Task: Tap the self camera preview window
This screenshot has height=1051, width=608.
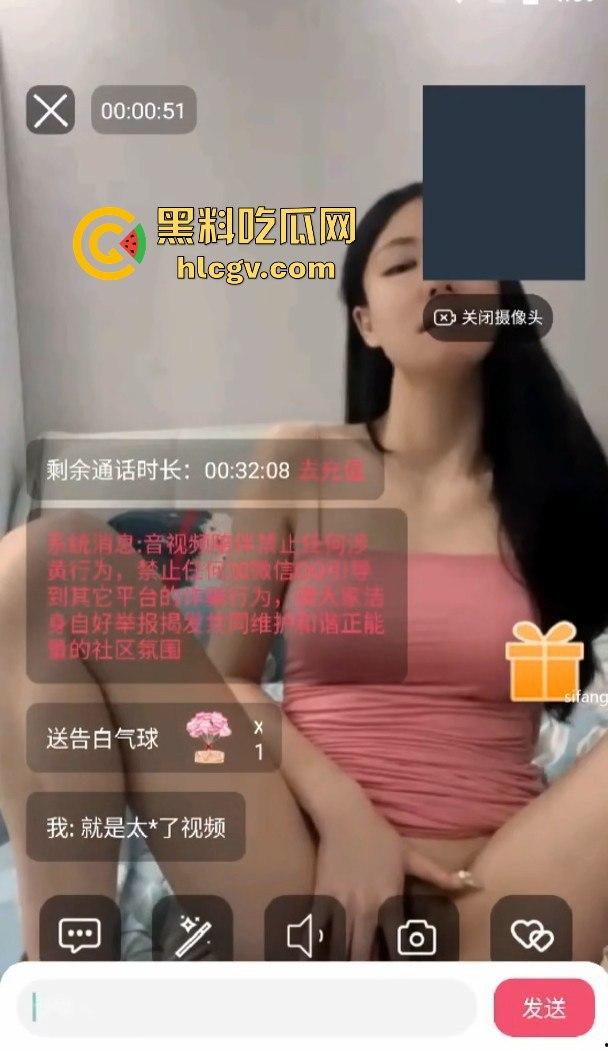Action: pyautogui.click(x=503, y=183)
